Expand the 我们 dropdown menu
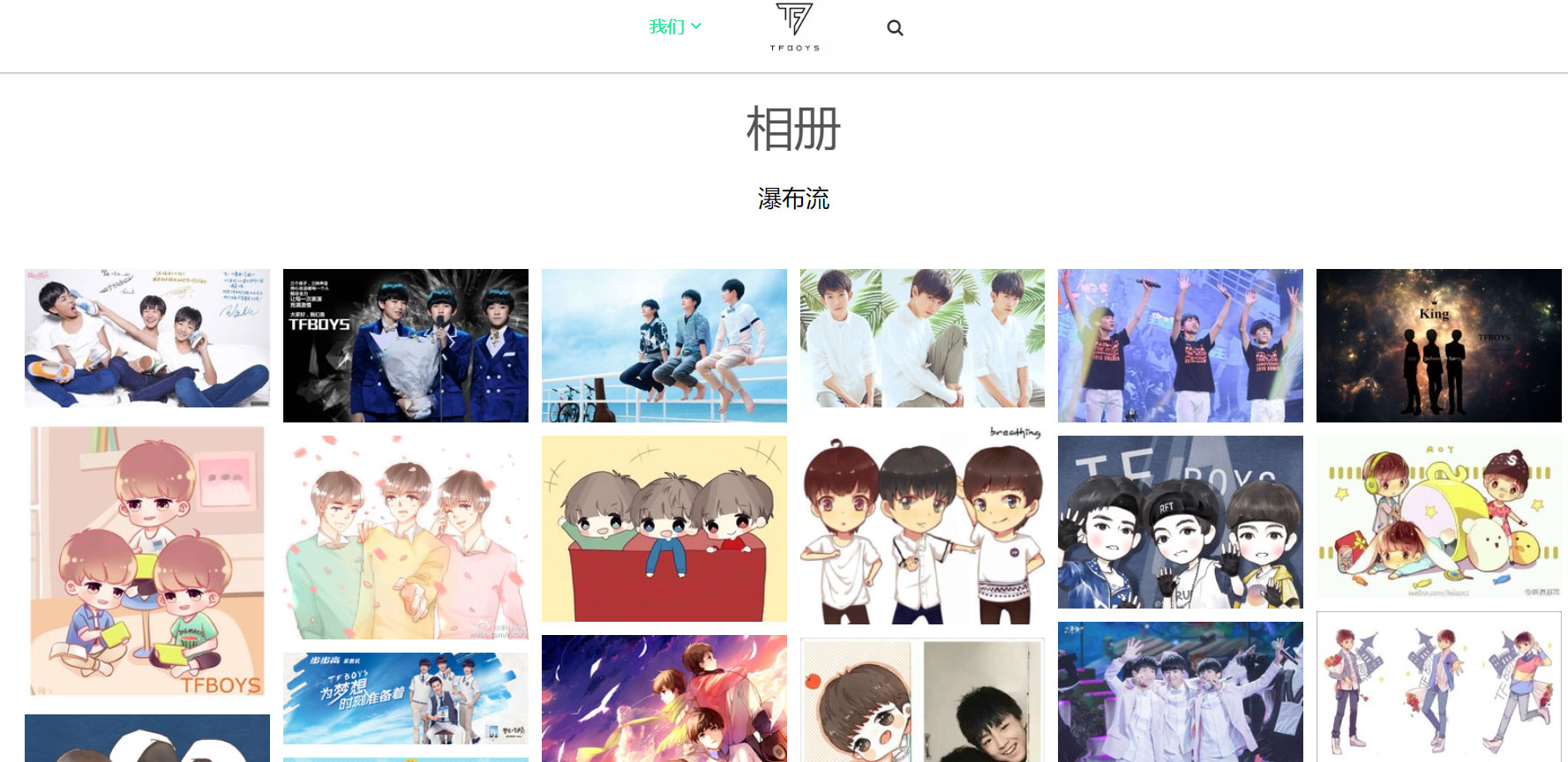 click(x=675, y=26)
